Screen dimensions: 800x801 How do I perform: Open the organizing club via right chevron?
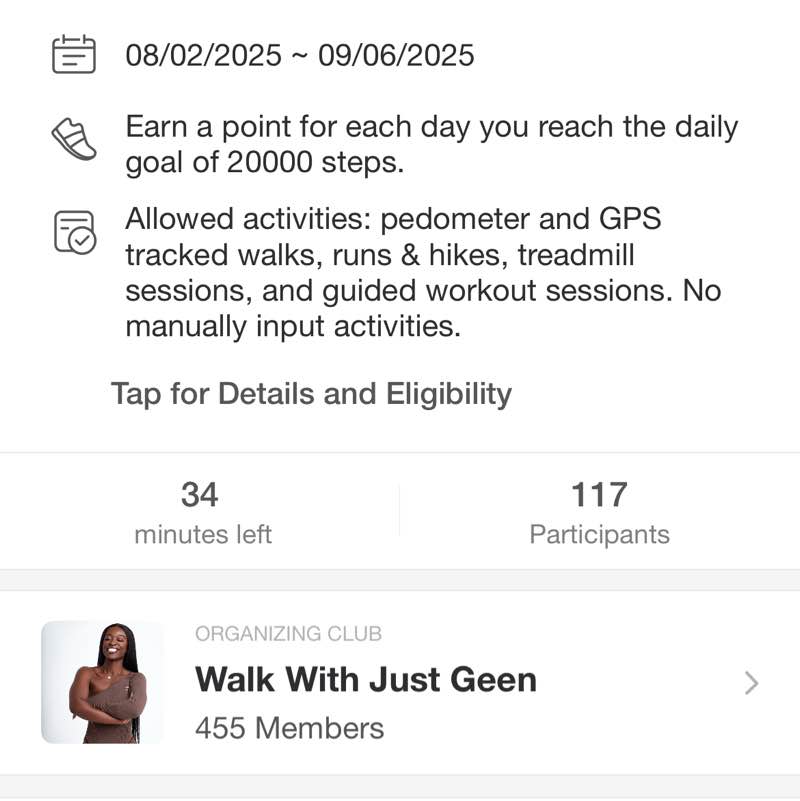[x=751, y=683]
